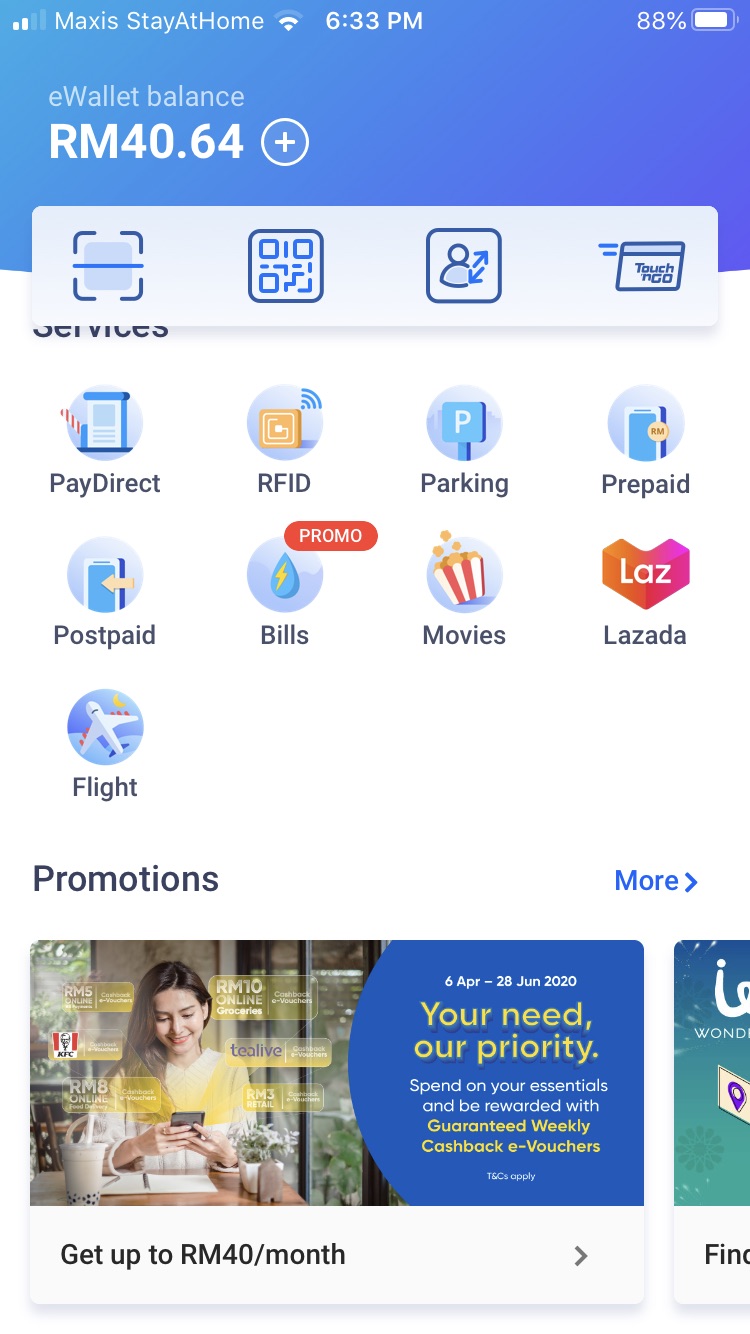Image resolution: width=750 pixels, height=1334 pixels.
Task: Open the Transfer money icon
Action: (464, 266)
